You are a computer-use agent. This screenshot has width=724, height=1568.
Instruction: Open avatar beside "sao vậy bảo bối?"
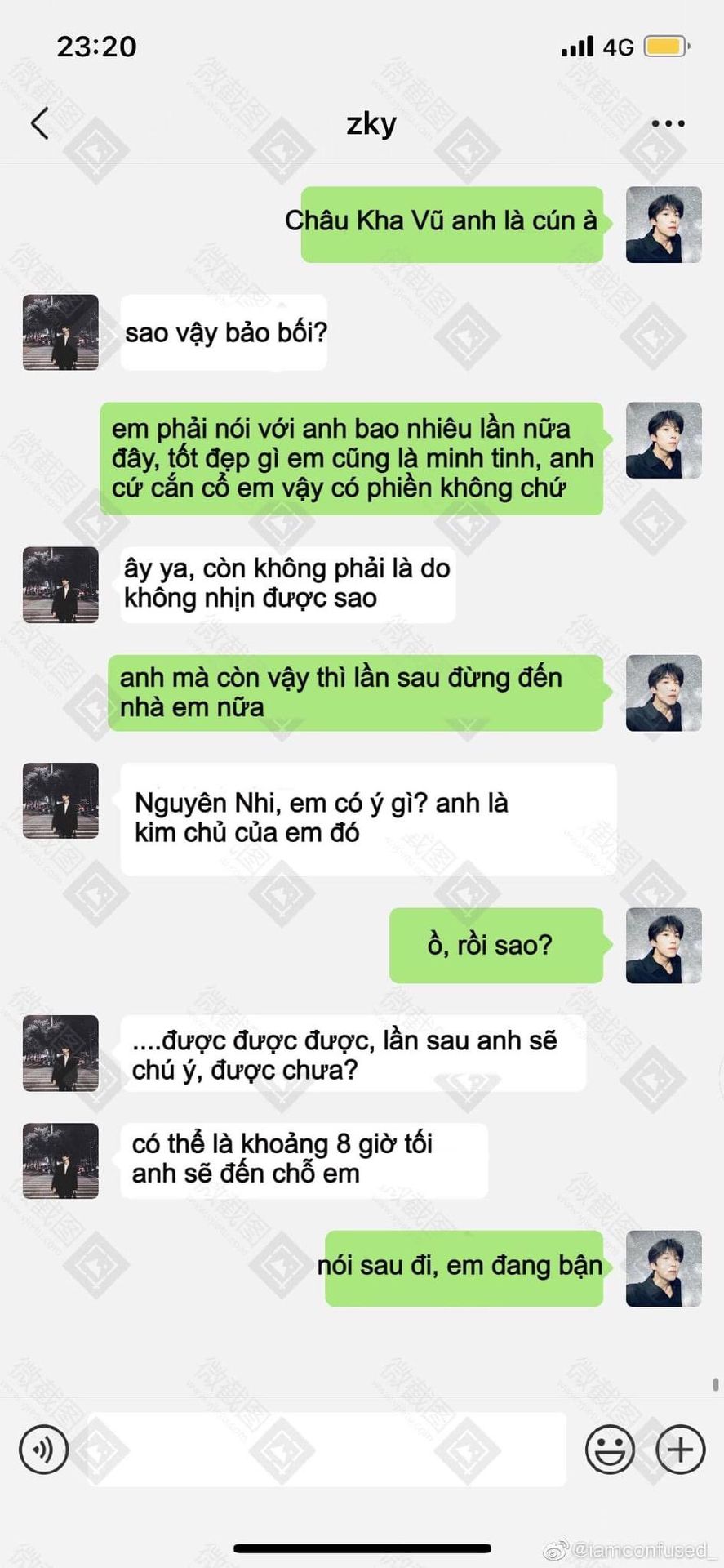click(61, 332)
